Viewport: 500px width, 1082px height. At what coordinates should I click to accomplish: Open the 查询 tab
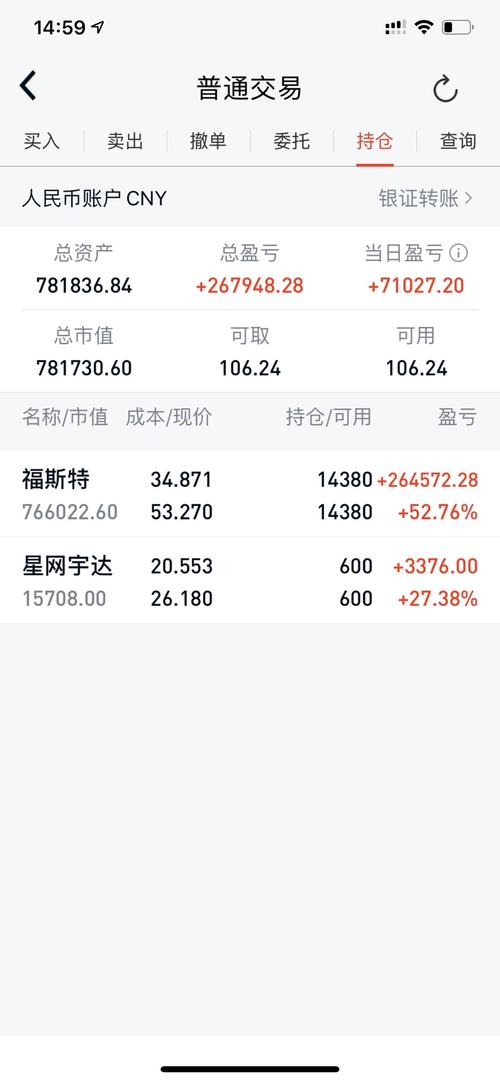coord(458,141)
